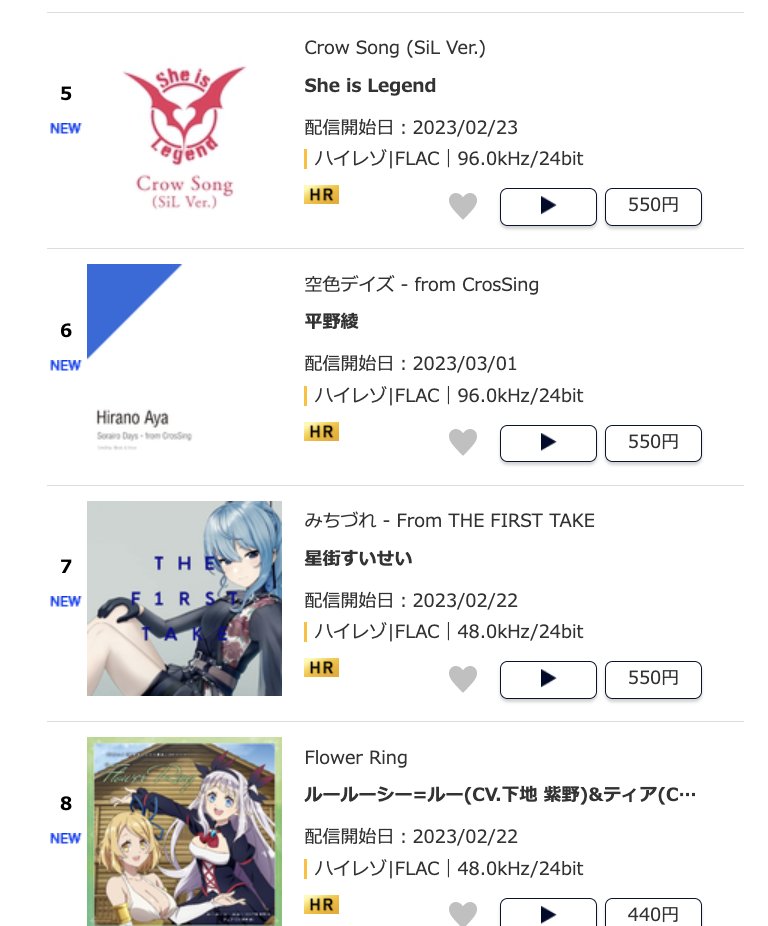The image size is (768, 926).
Task: Play preview of 空色デイズ by 平野綾
Action: [548, 442]
